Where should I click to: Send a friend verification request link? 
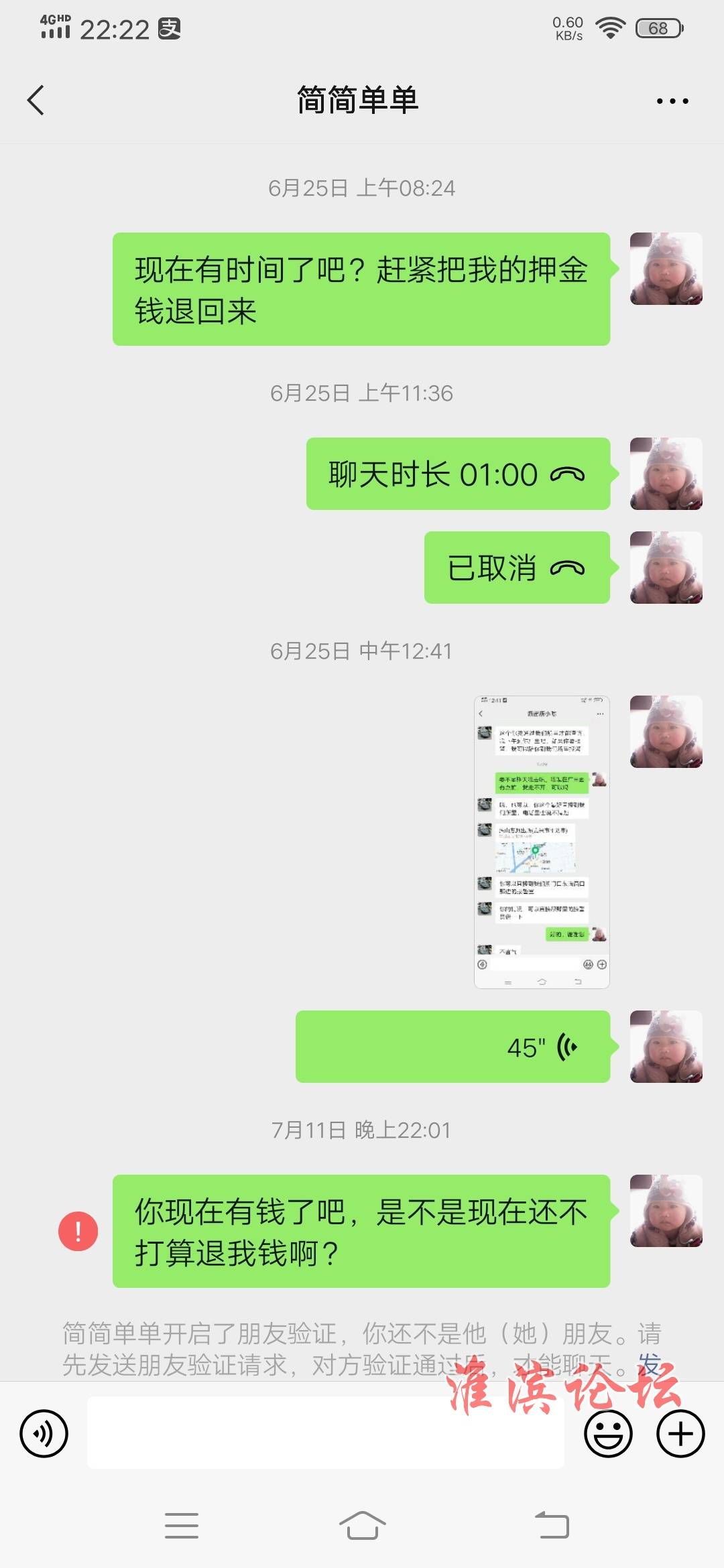tap(649, 1363)
